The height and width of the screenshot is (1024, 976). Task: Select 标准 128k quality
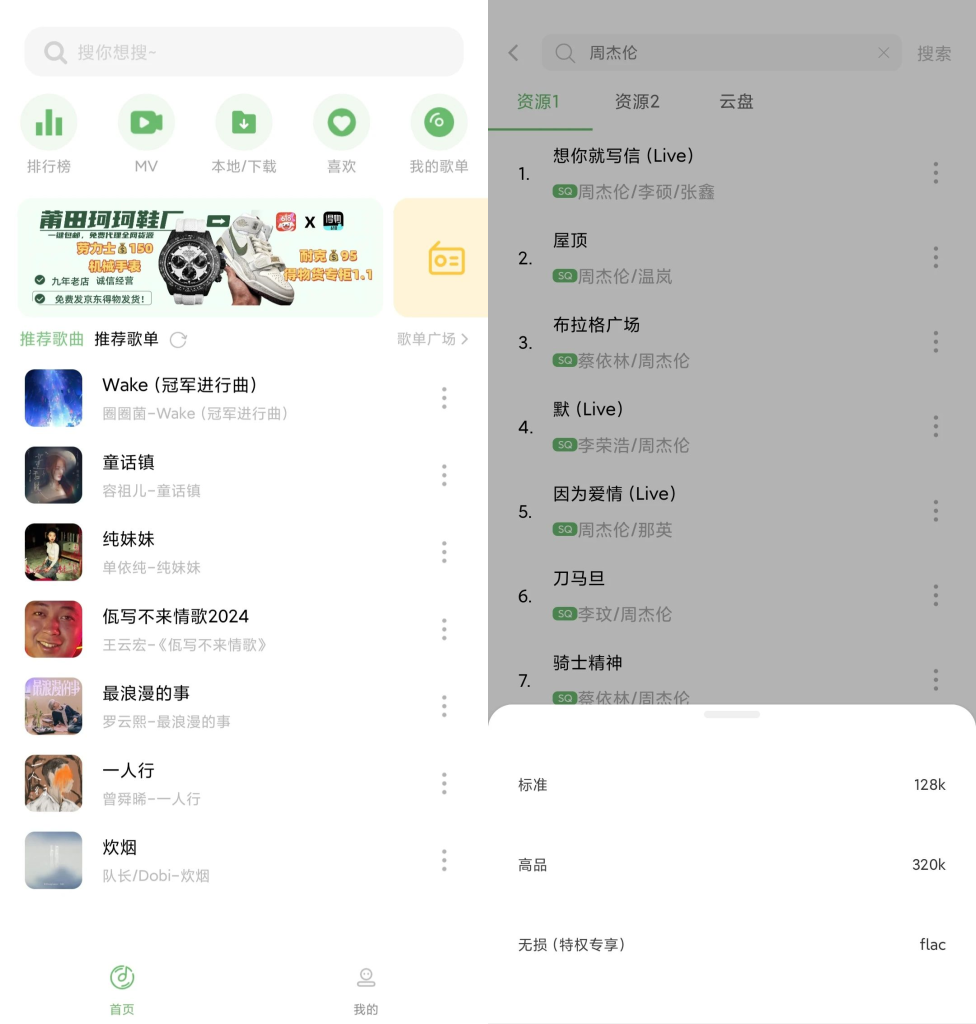[731, 785]
